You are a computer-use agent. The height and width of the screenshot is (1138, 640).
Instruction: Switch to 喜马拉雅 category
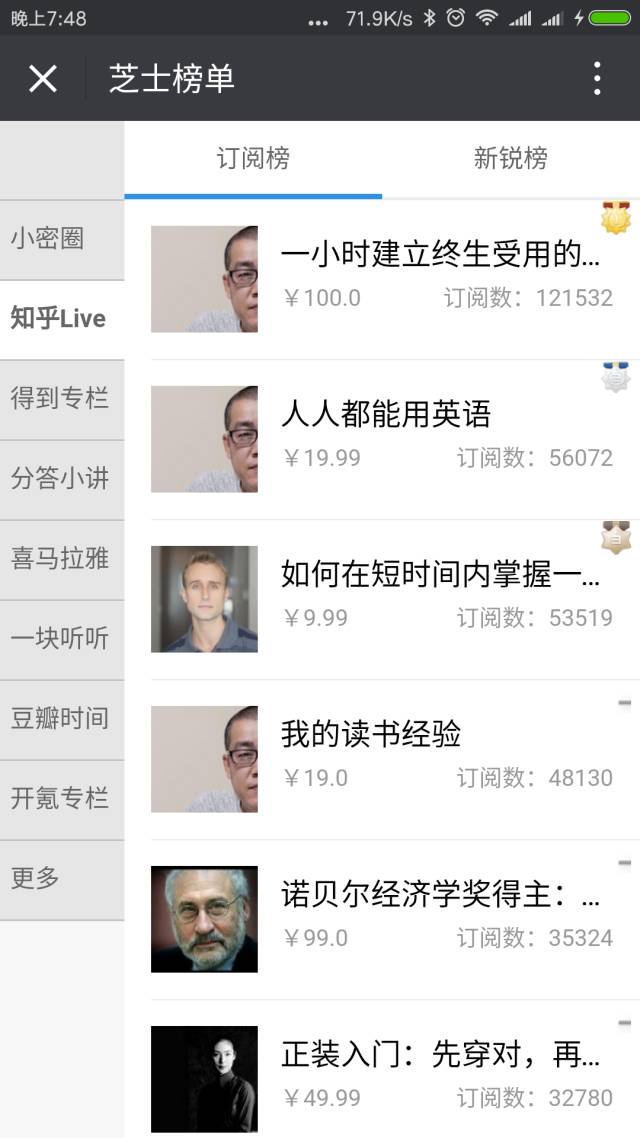[61, 559]
